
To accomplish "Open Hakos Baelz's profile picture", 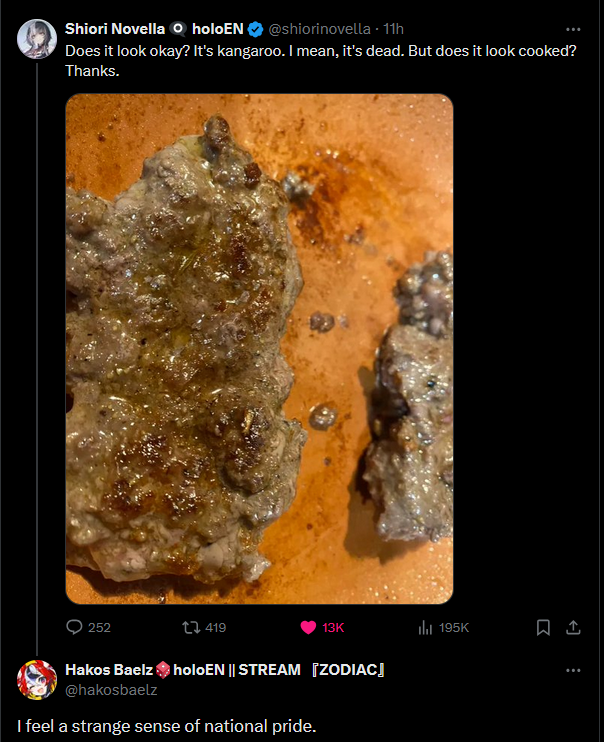I will [37, 680].
